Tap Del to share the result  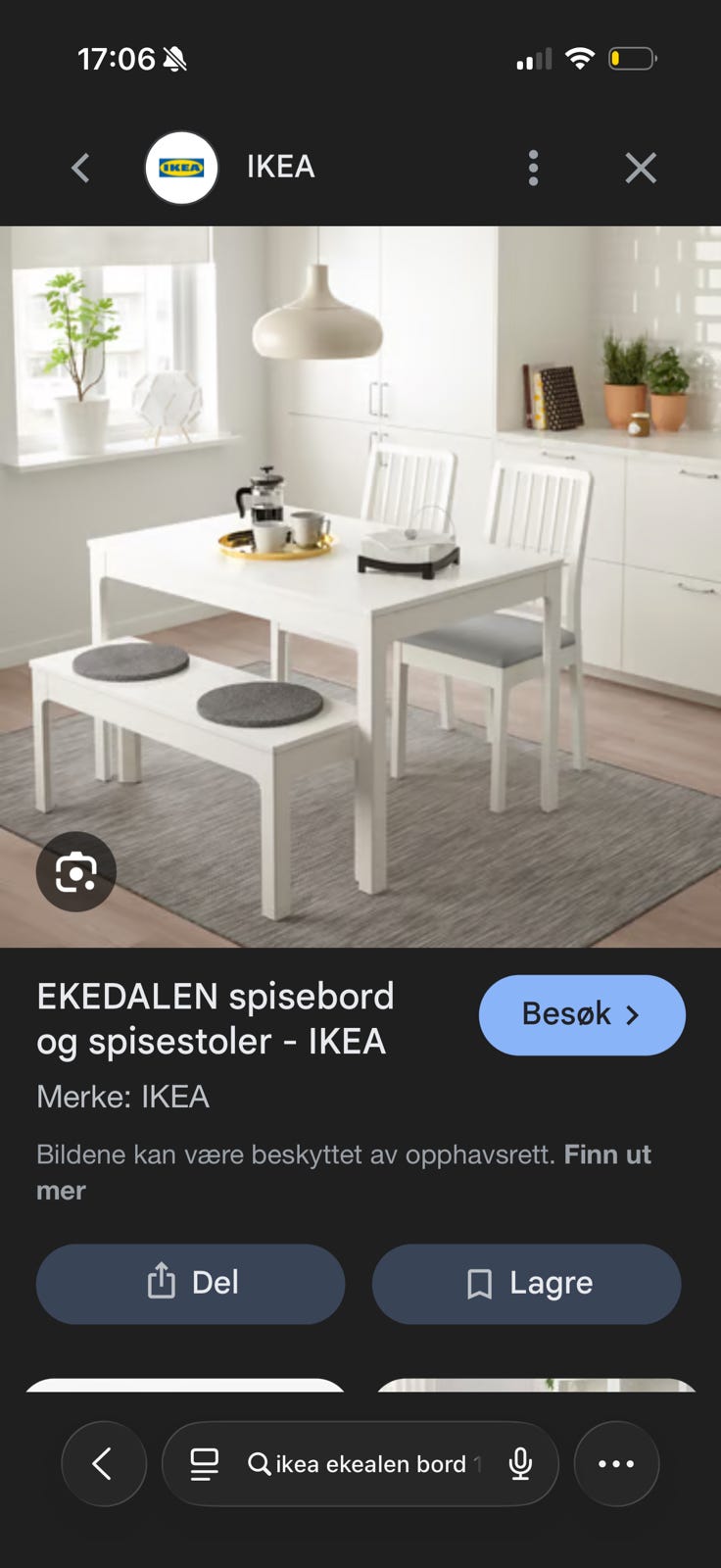click(190, 1284)
